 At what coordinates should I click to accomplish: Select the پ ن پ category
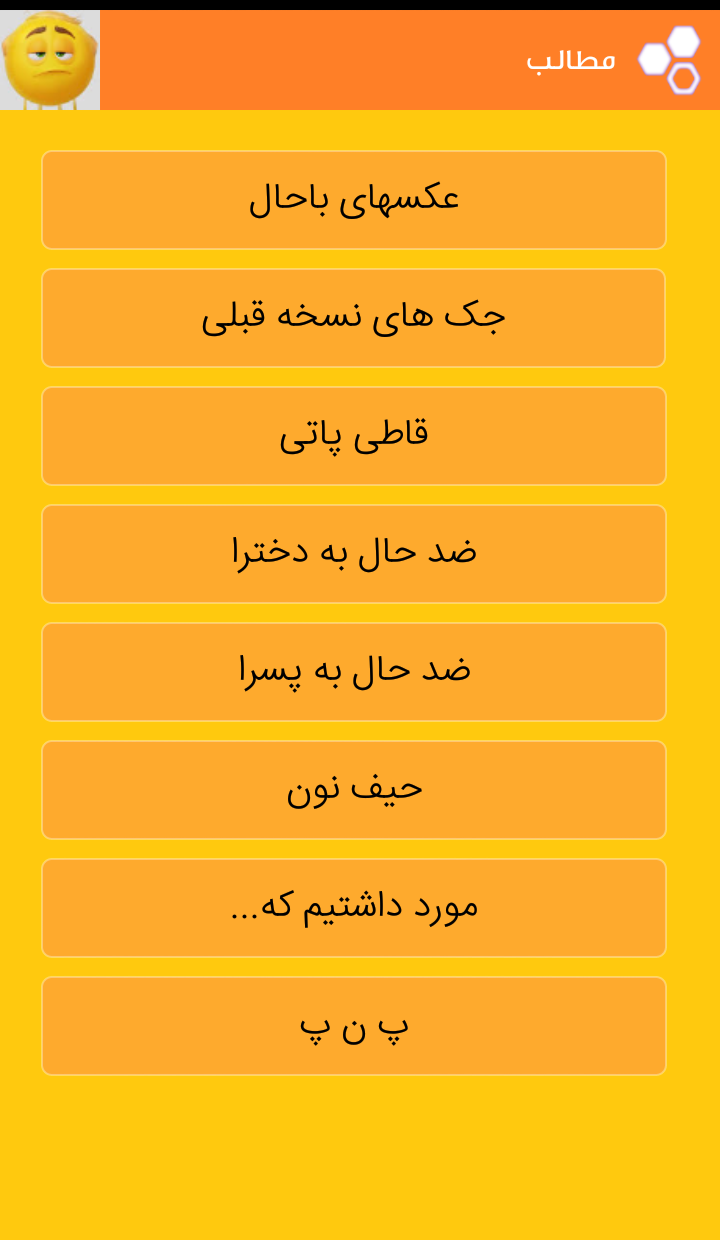tap(354, 1026)
